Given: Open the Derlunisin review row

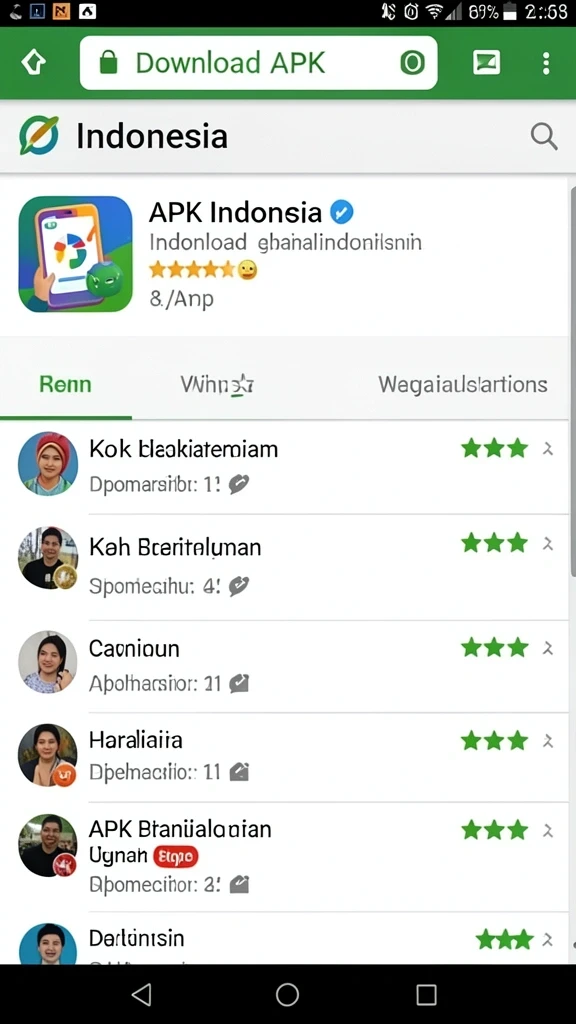Looking at the screenshot, I should 285,938.
